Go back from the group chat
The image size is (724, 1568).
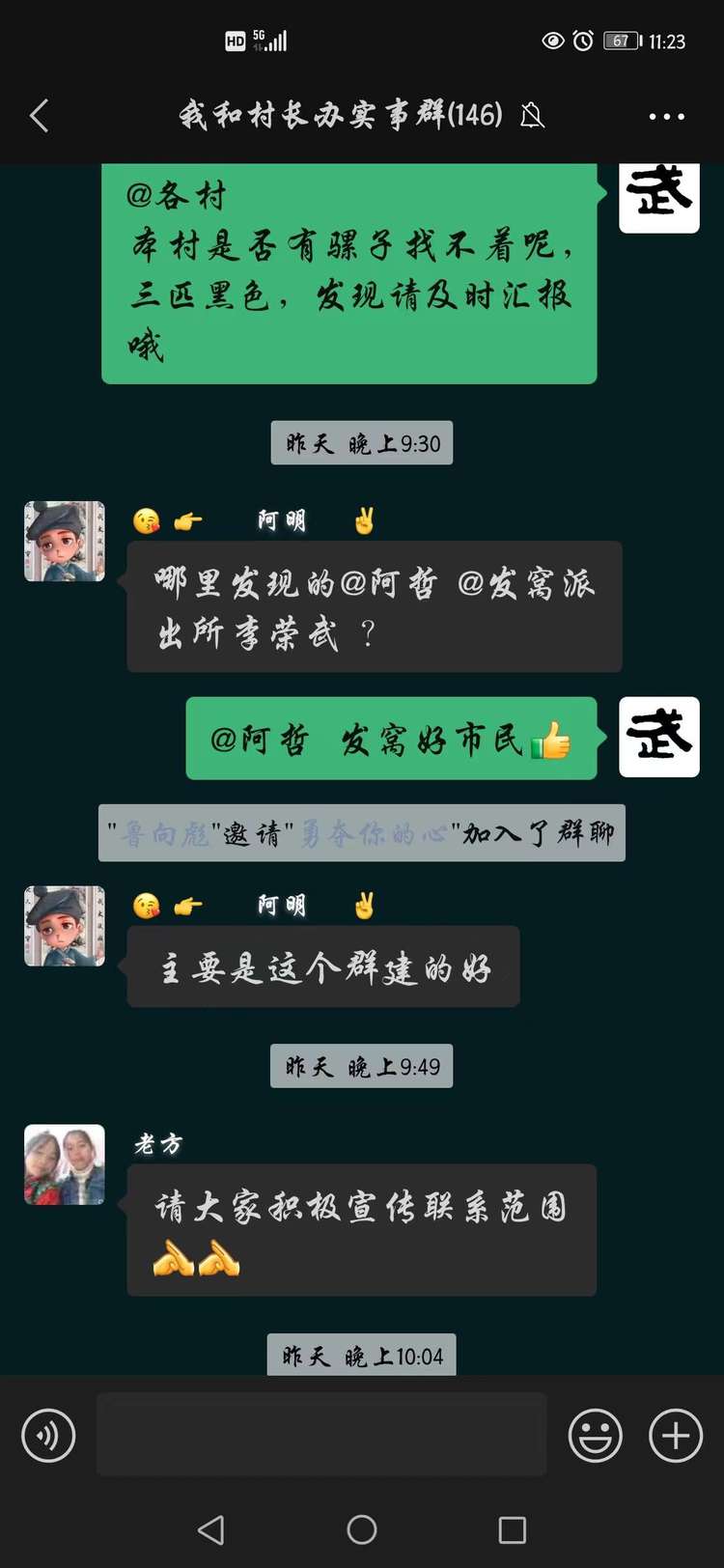click(40, 117)
